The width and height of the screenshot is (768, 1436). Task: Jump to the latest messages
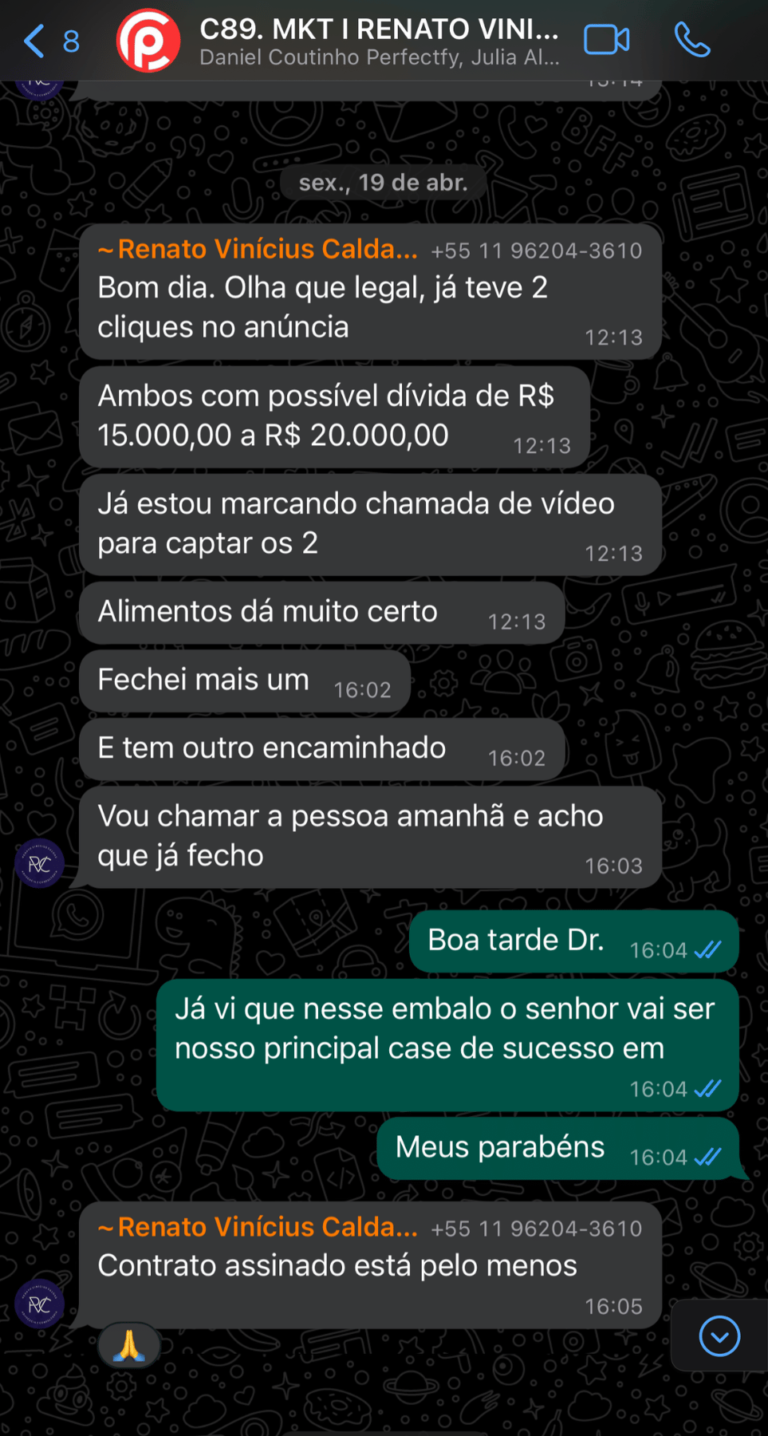coord(719,1335)
